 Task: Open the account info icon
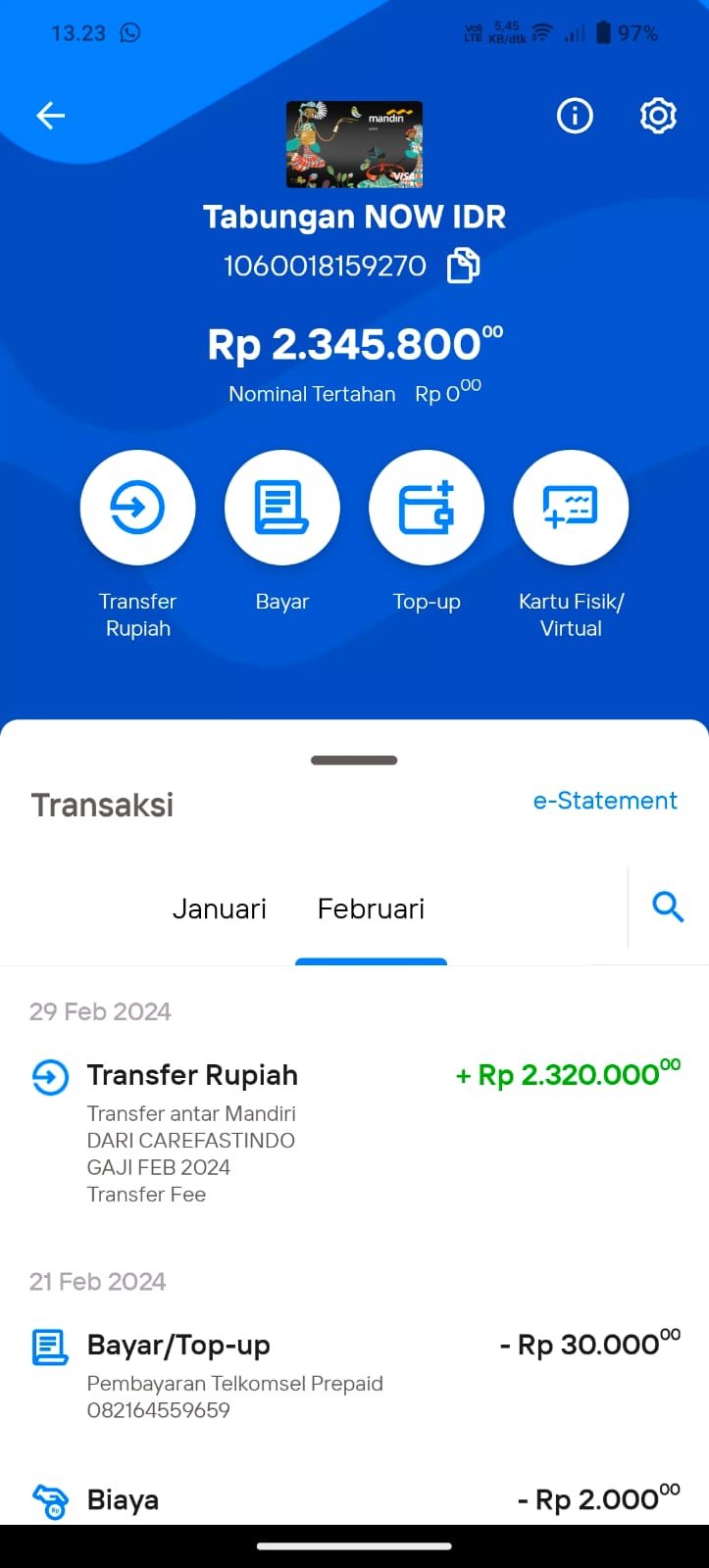575,116
